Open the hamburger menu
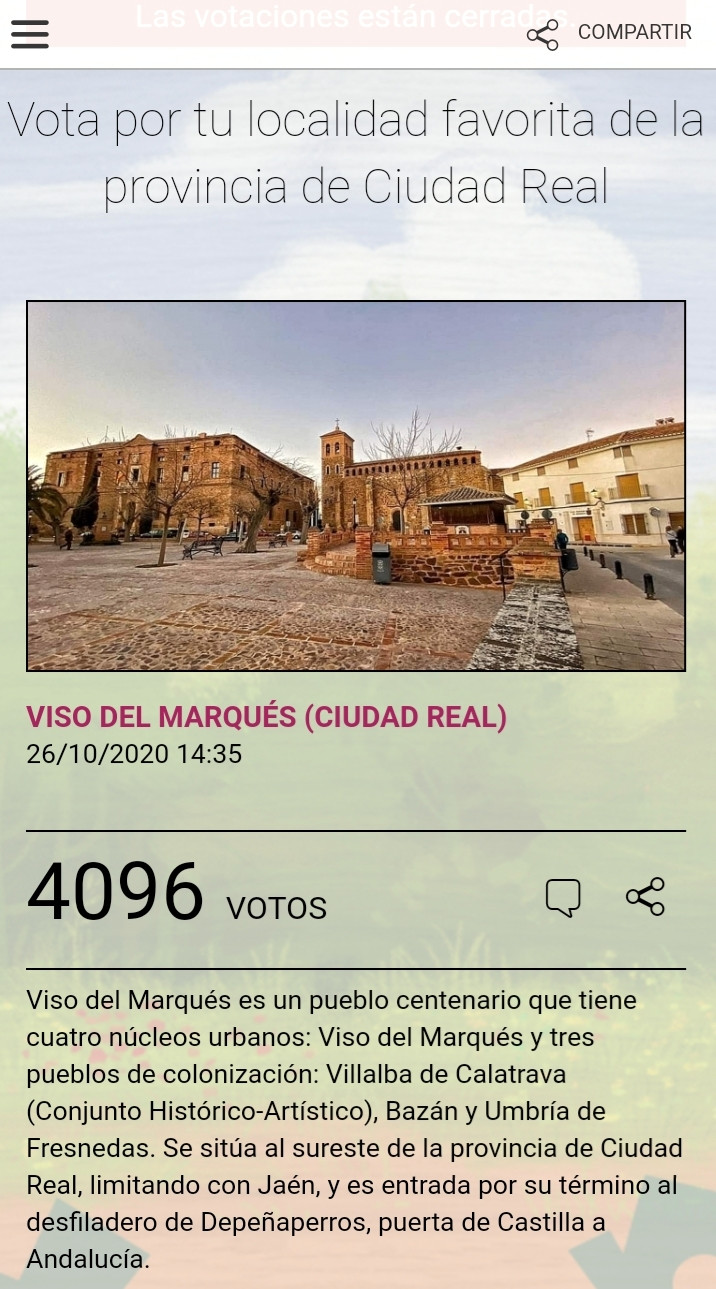Viewport: 716px width, 1289px height. coord(30,33)
